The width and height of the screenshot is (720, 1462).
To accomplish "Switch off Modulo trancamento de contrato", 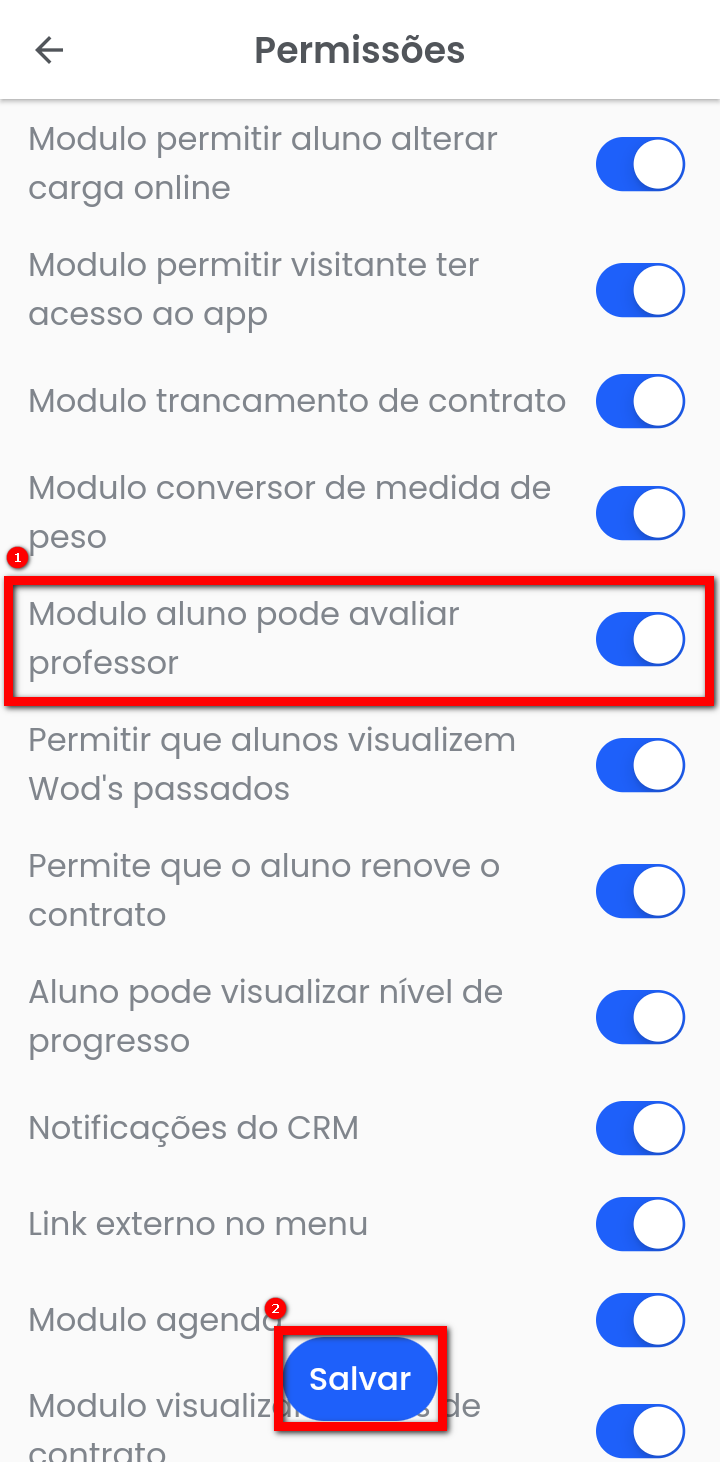I will point(640,402).
